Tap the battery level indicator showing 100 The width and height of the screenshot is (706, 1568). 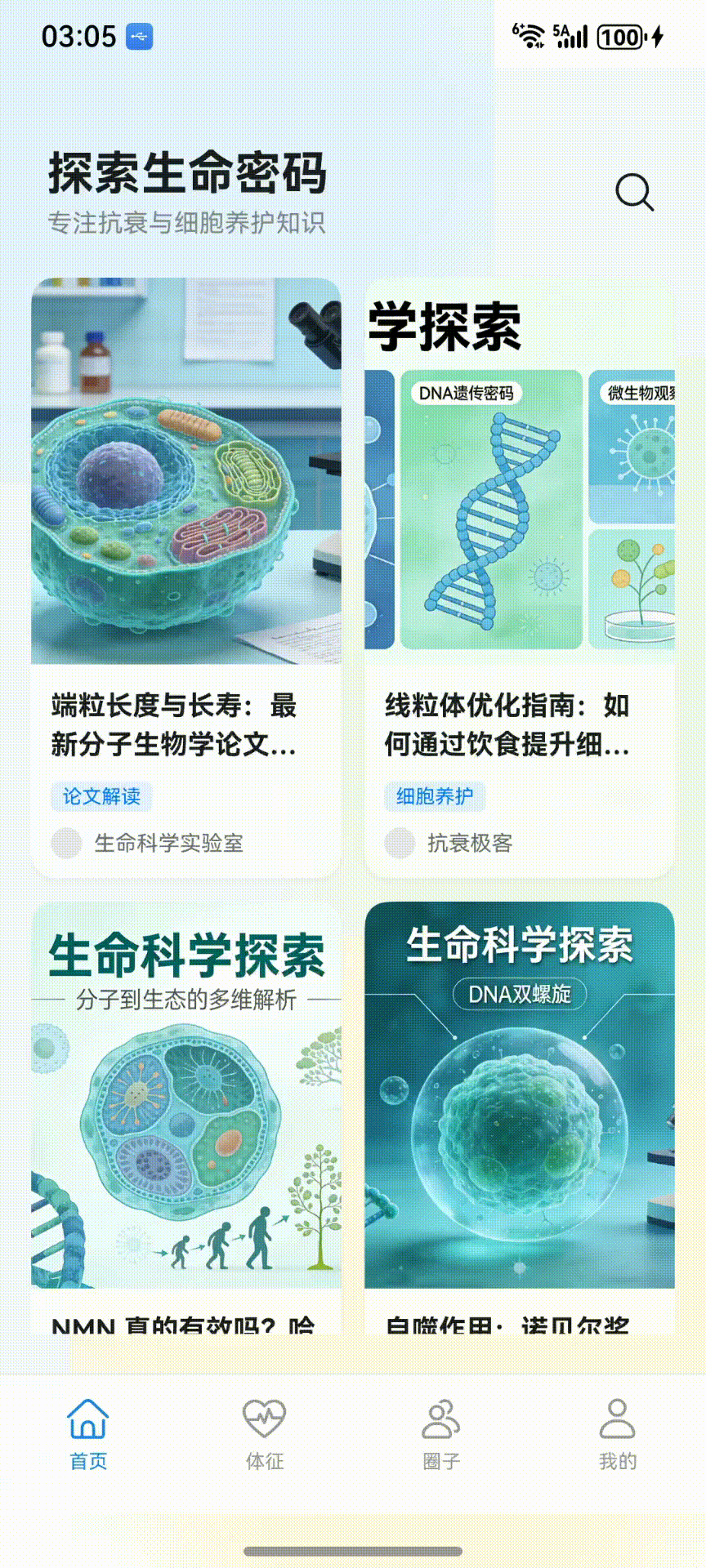pyautogui.click(x=619, y=37)
